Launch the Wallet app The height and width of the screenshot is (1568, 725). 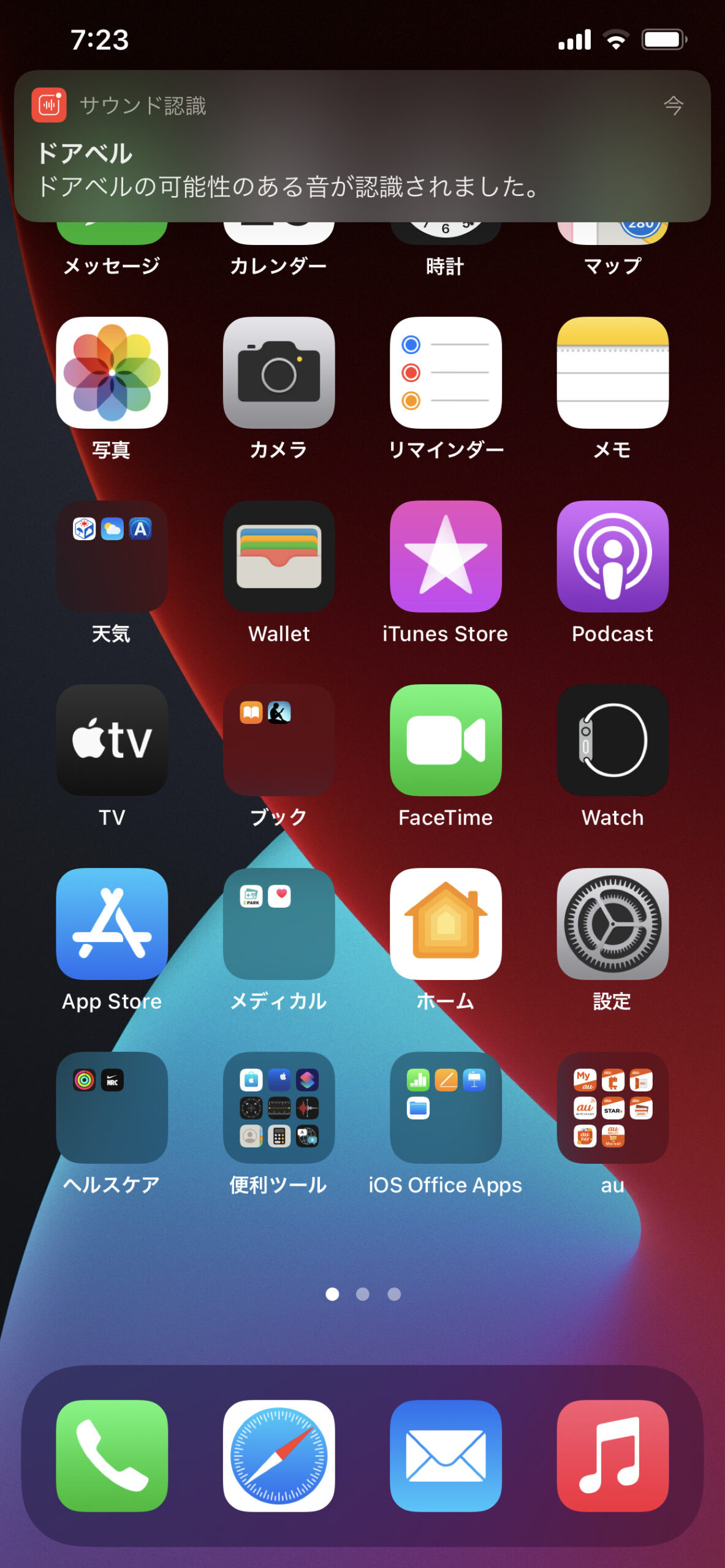coord(279,556)
